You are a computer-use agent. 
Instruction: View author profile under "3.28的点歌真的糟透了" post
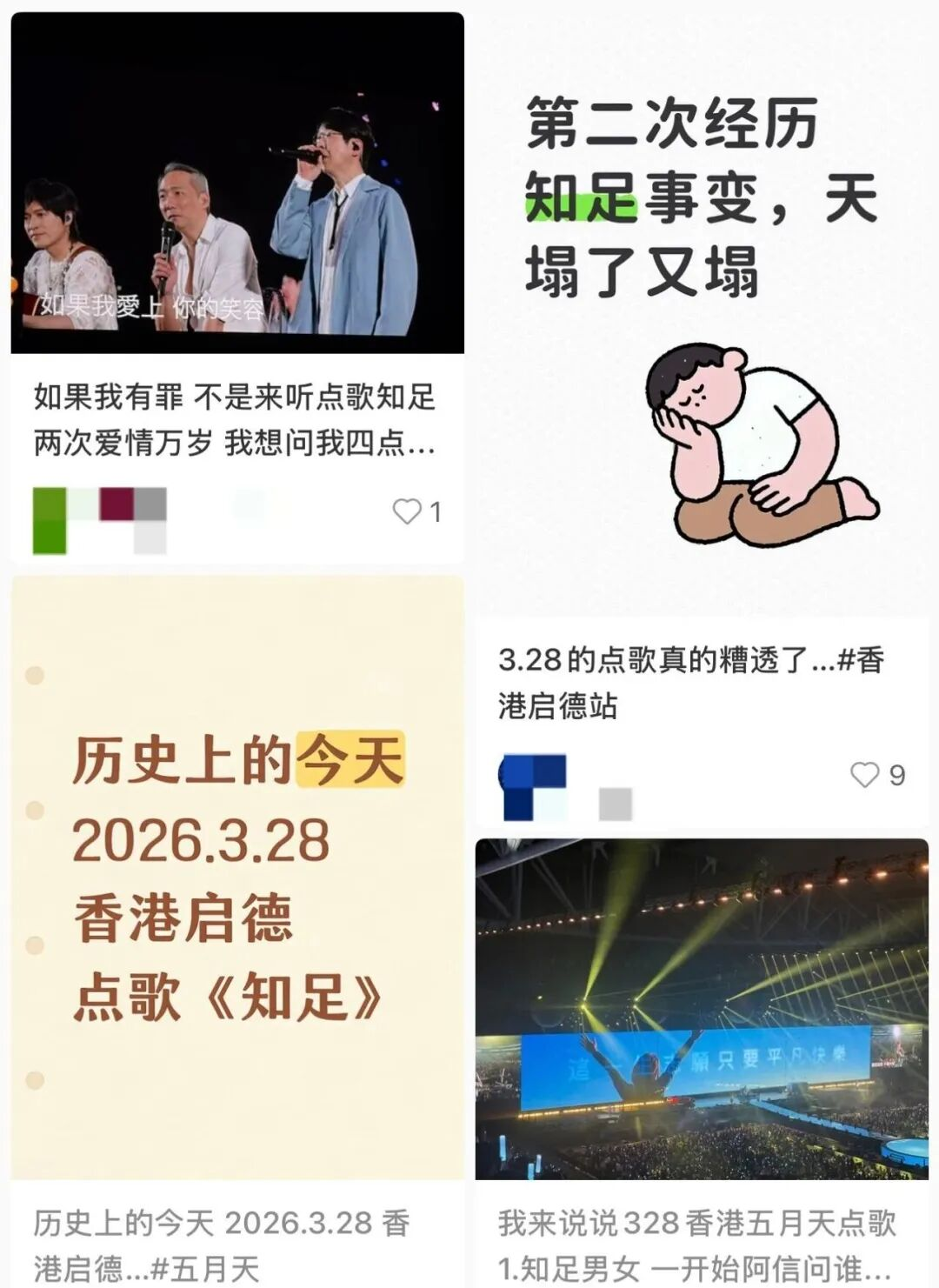point(532,787)
